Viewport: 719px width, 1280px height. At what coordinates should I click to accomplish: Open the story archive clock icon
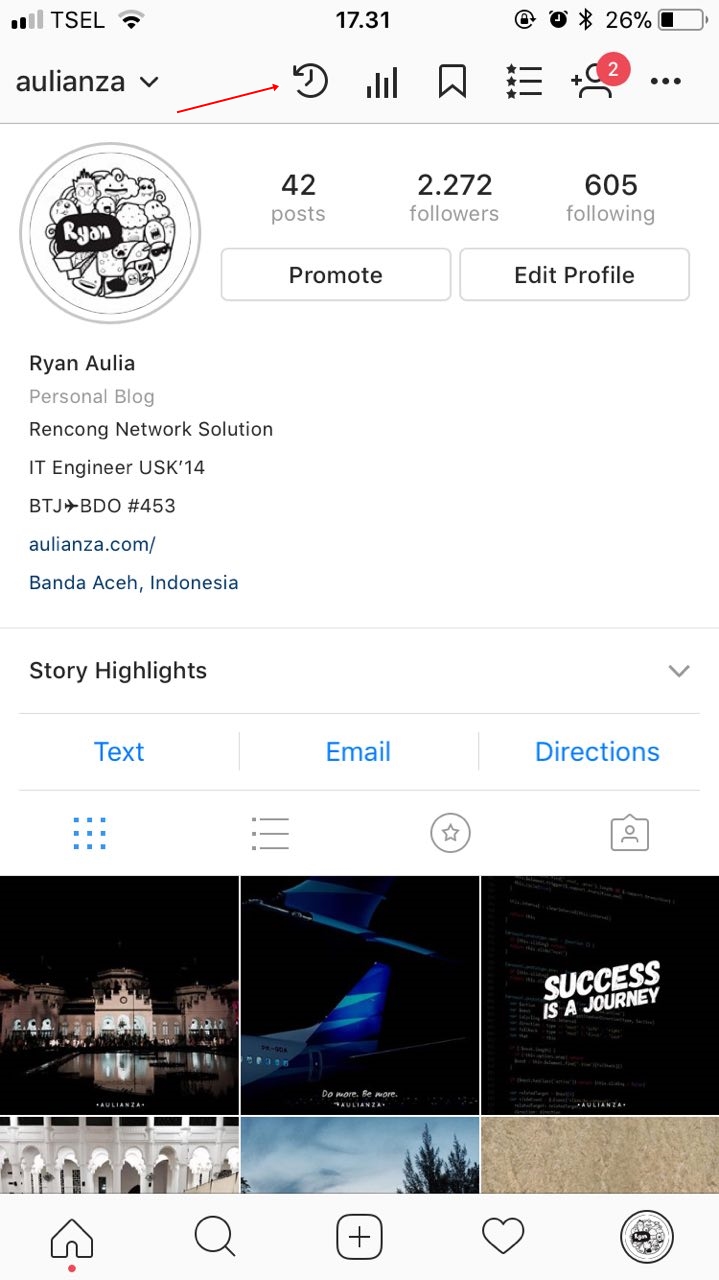tap(310, 81)
